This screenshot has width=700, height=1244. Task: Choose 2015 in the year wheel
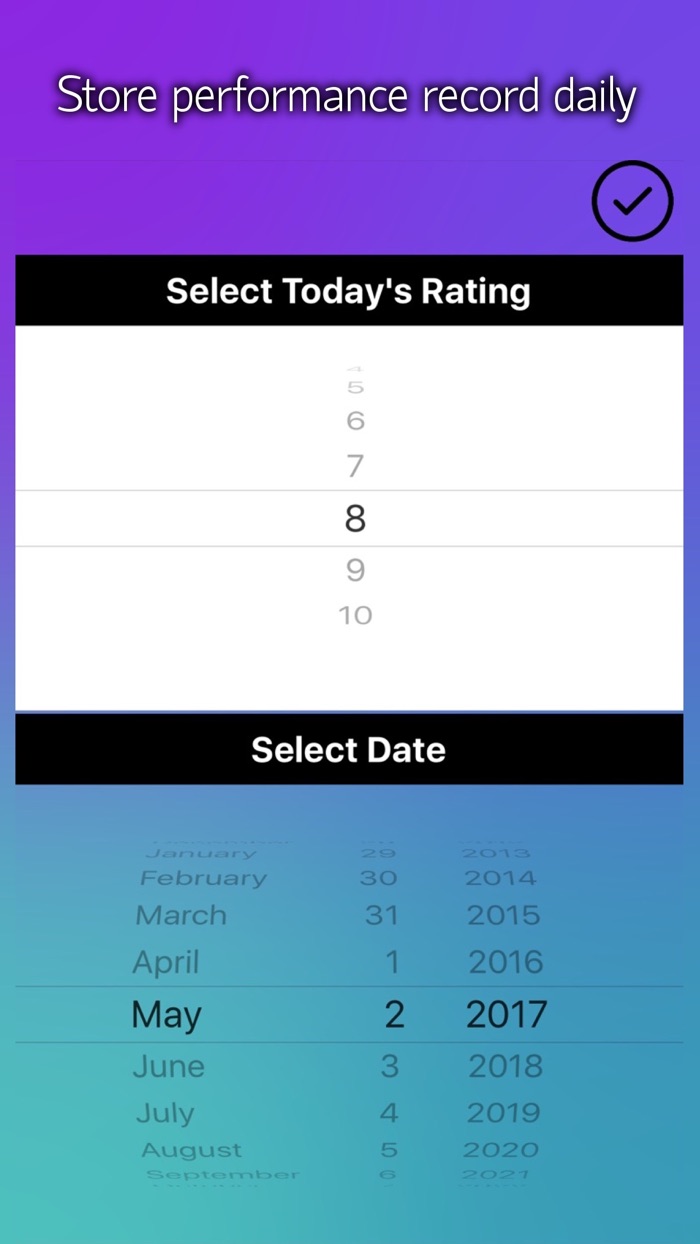click(x=503, y=915)
